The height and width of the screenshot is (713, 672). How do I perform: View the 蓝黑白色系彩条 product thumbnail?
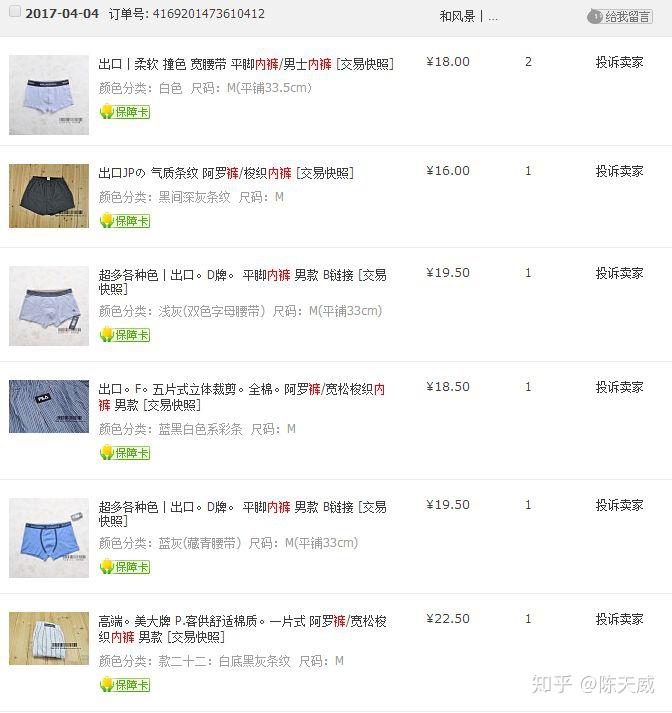click(x=49, y=406)
